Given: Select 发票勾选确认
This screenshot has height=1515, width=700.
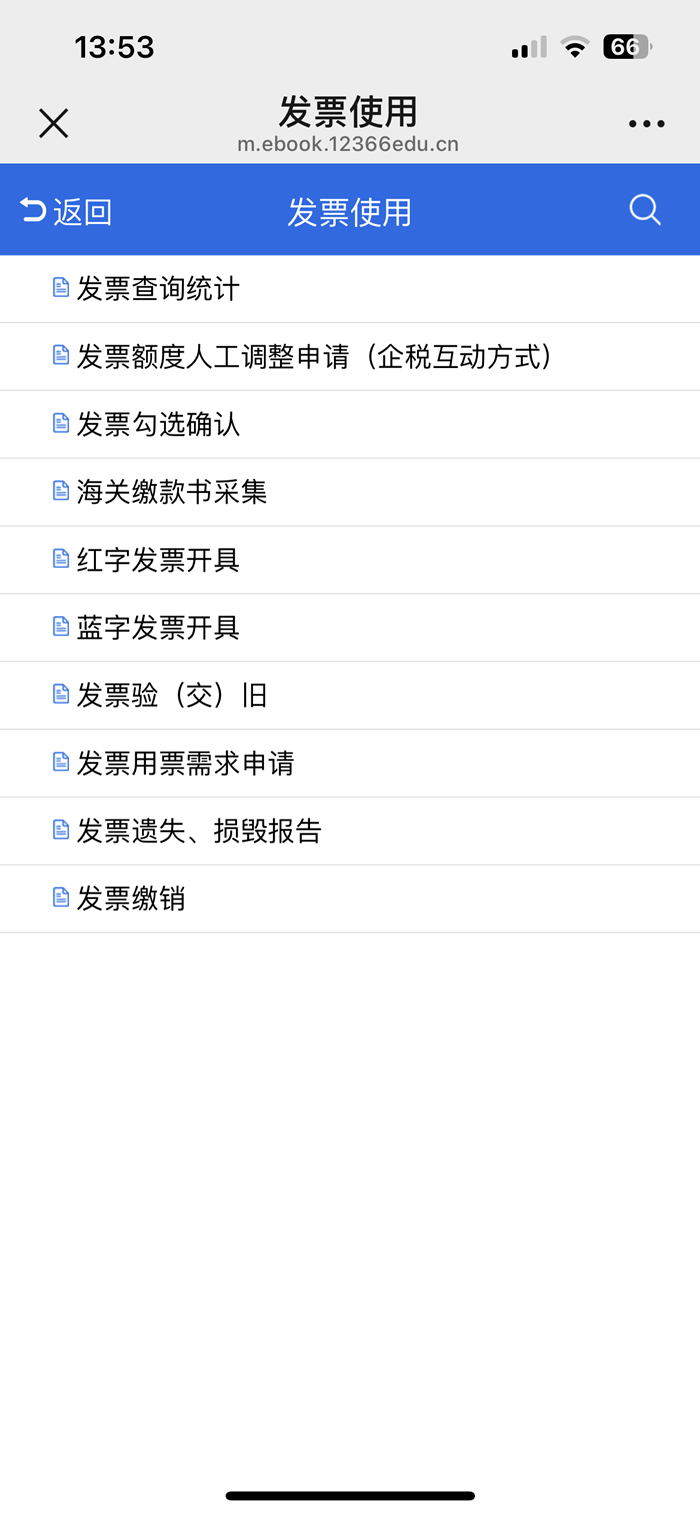Looking at the screenshot, I should click(158, 424).
